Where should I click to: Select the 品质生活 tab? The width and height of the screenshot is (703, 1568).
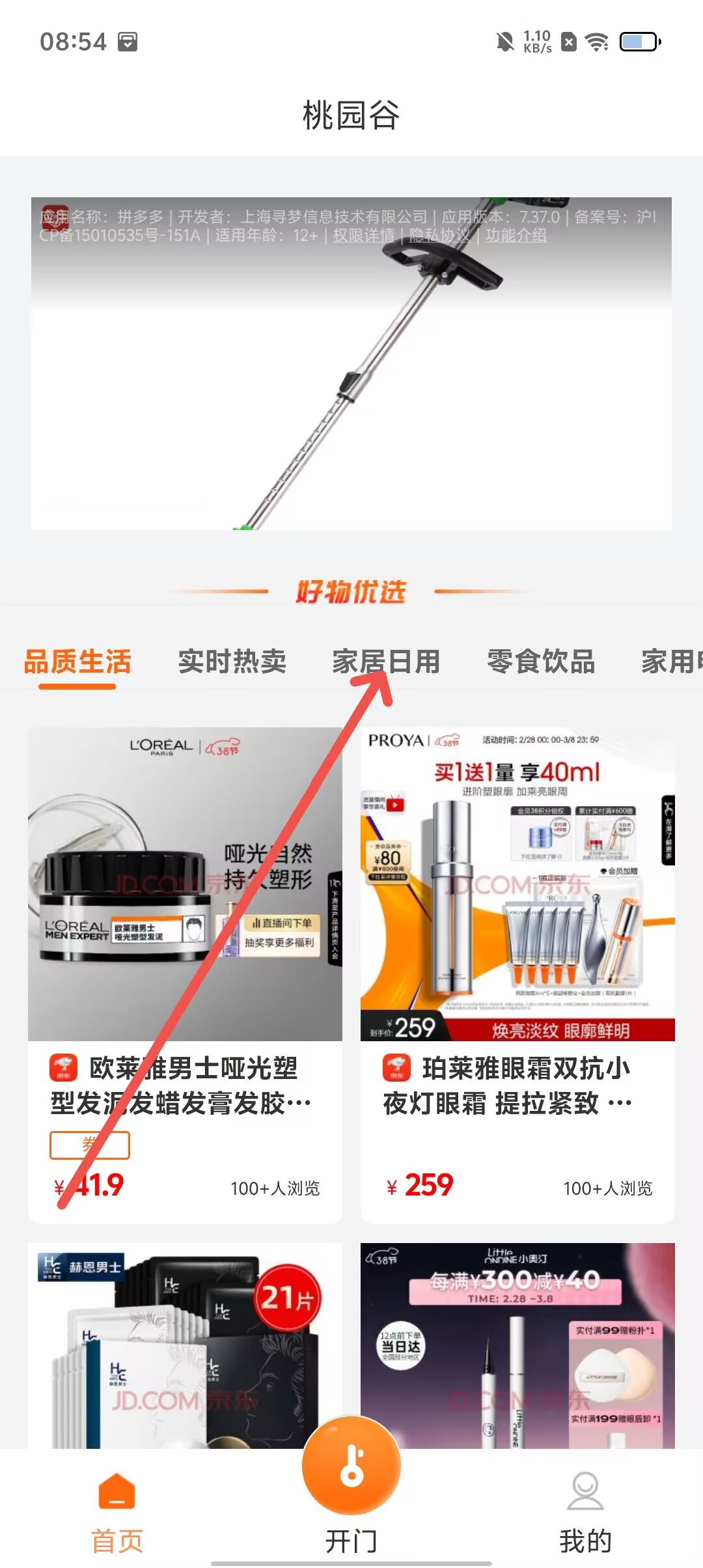tap(77, 662)
